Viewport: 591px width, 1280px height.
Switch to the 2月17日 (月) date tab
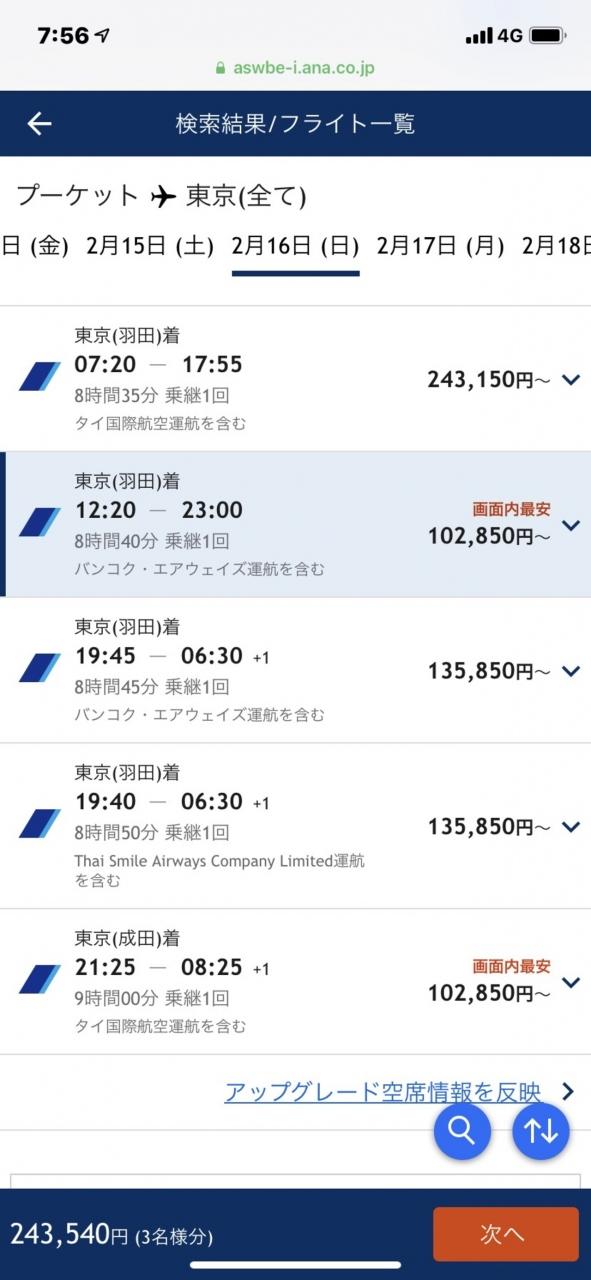440,247
